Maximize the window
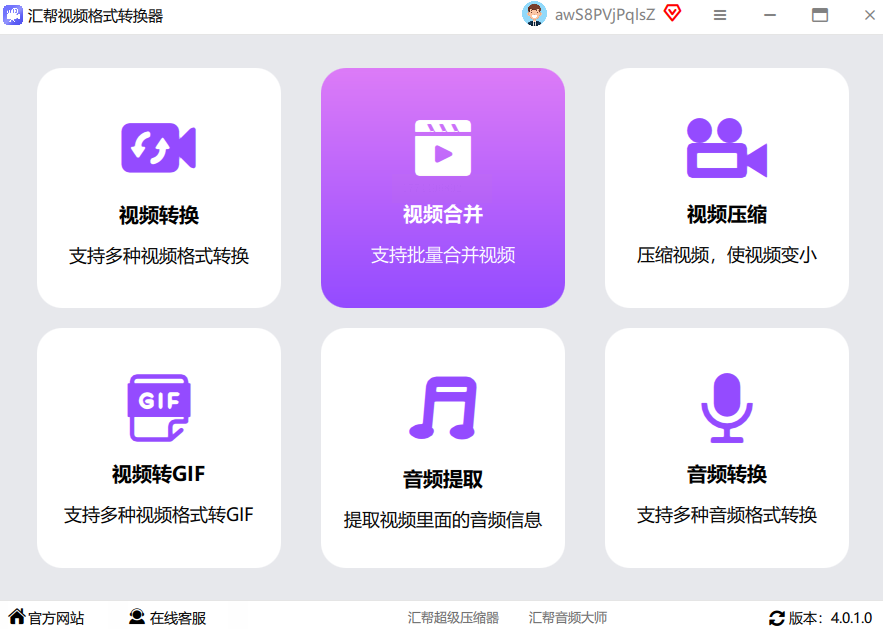Image resolution: width=883 pixels, height=629 pixels. (x=820, y=15)
